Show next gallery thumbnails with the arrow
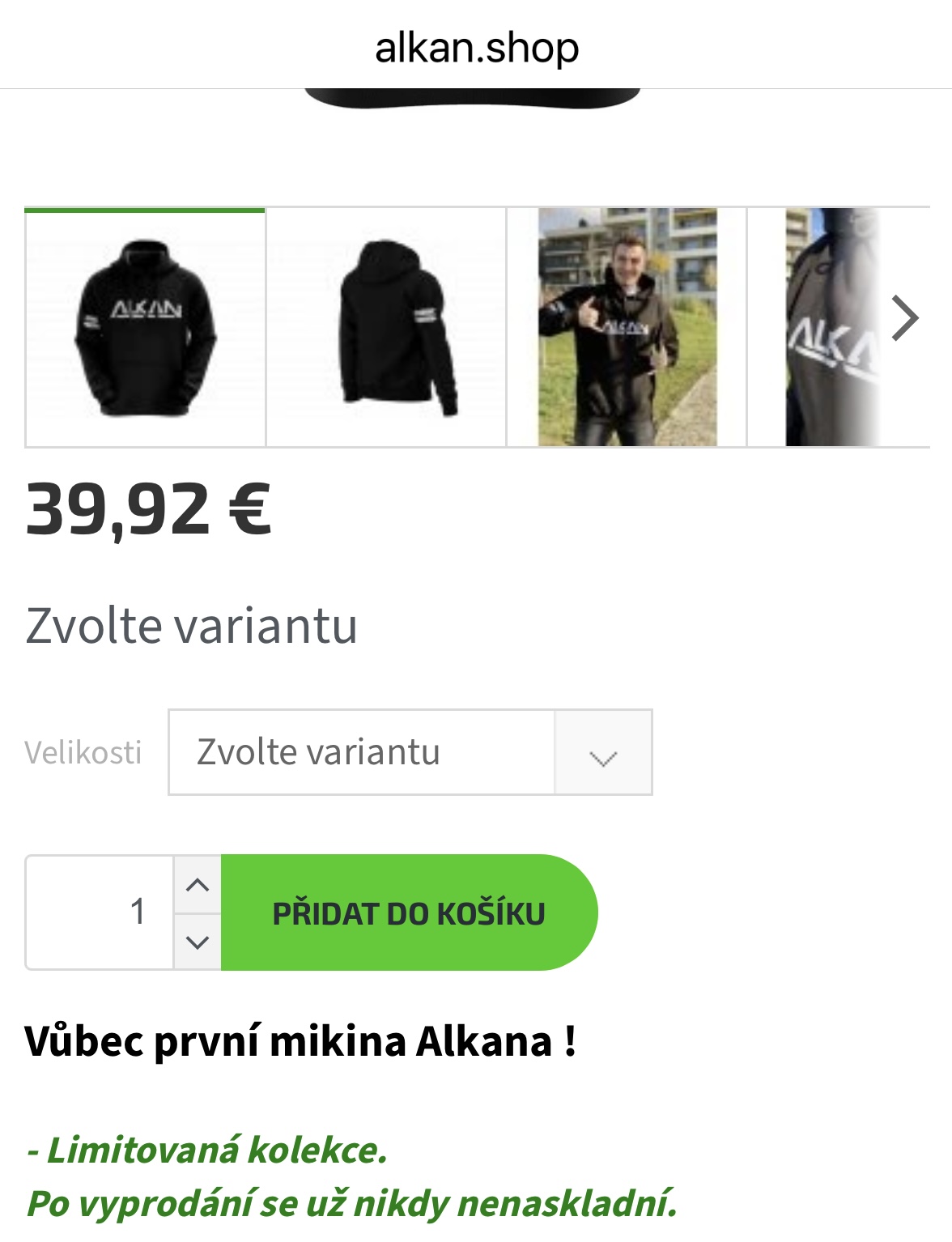This screenshot has width=952, height=1242. [905, 318]
